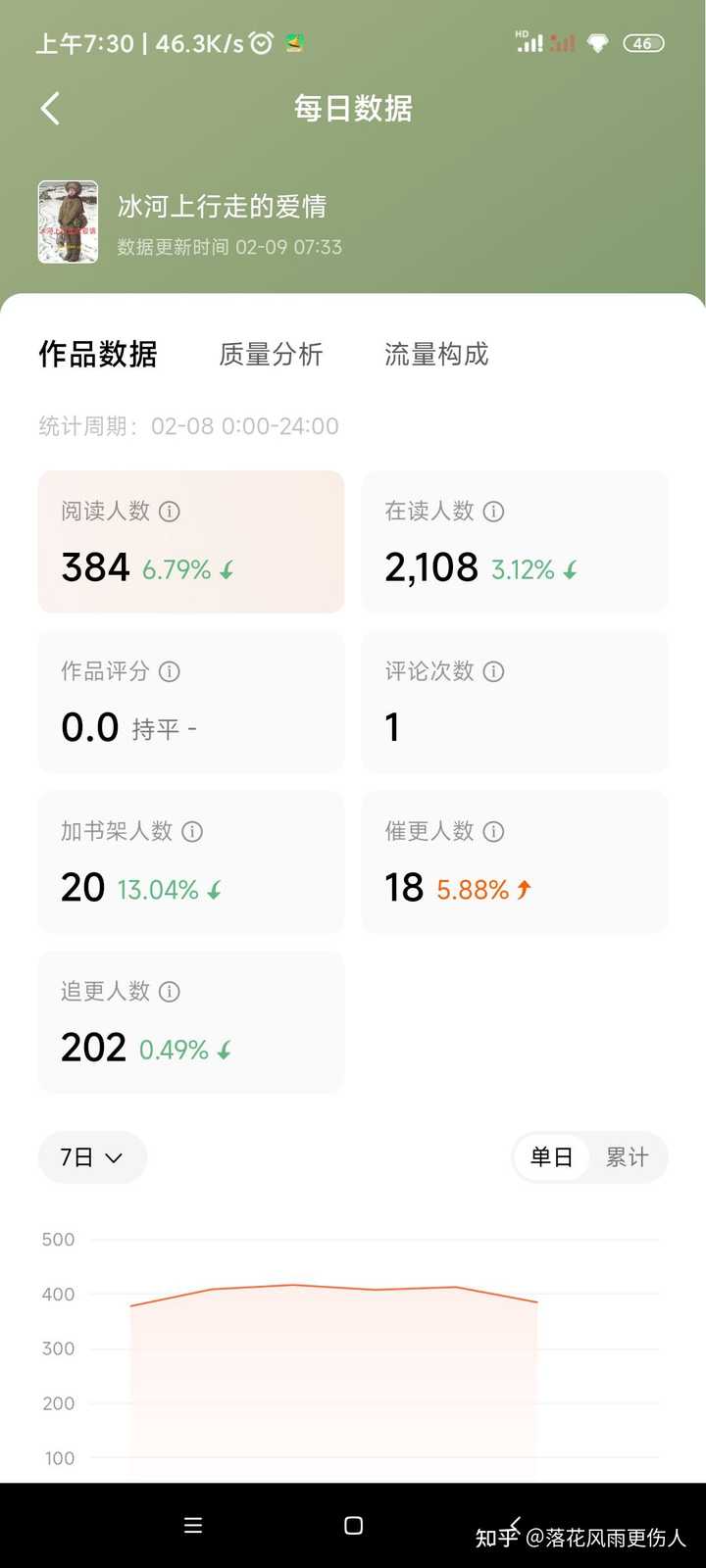
Task: Tap the info icon beside 加书架人数
Action: [x=192, y=831]
